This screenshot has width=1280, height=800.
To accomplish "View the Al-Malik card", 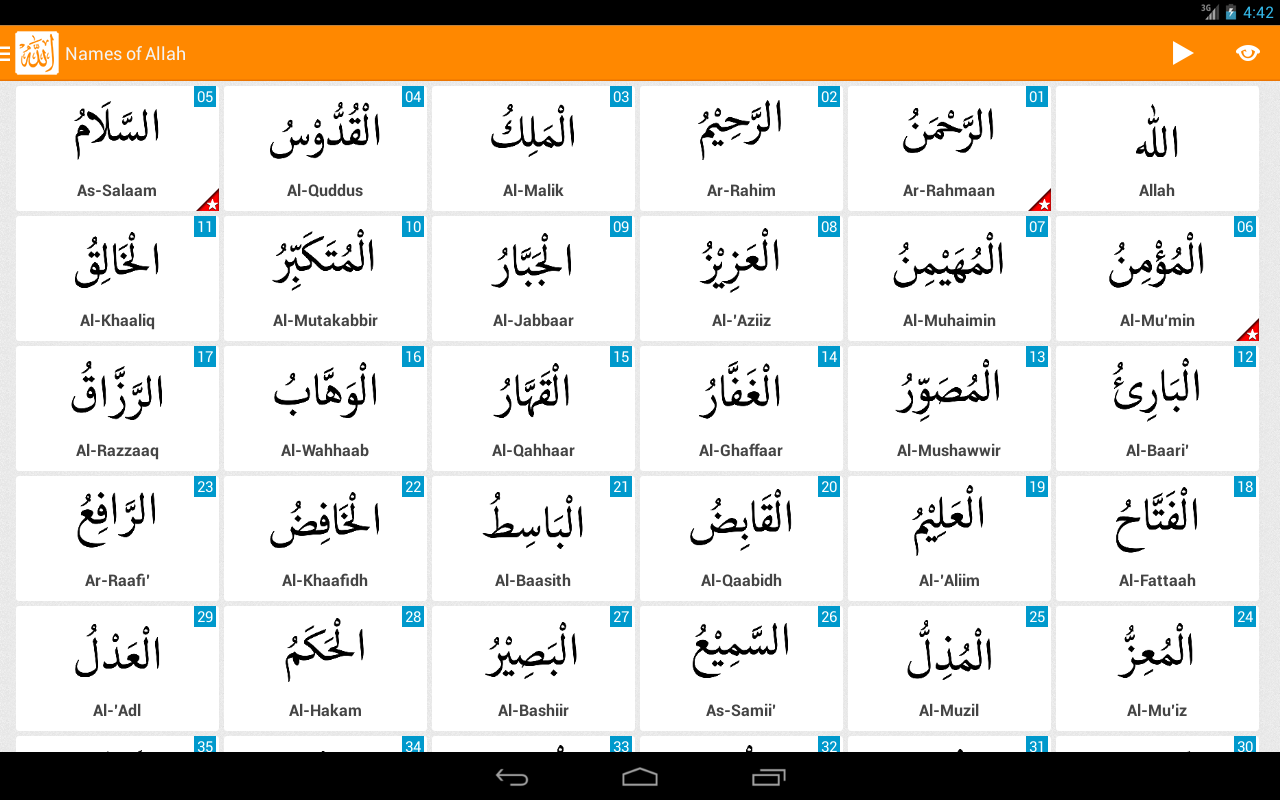I will click(533, 148).
